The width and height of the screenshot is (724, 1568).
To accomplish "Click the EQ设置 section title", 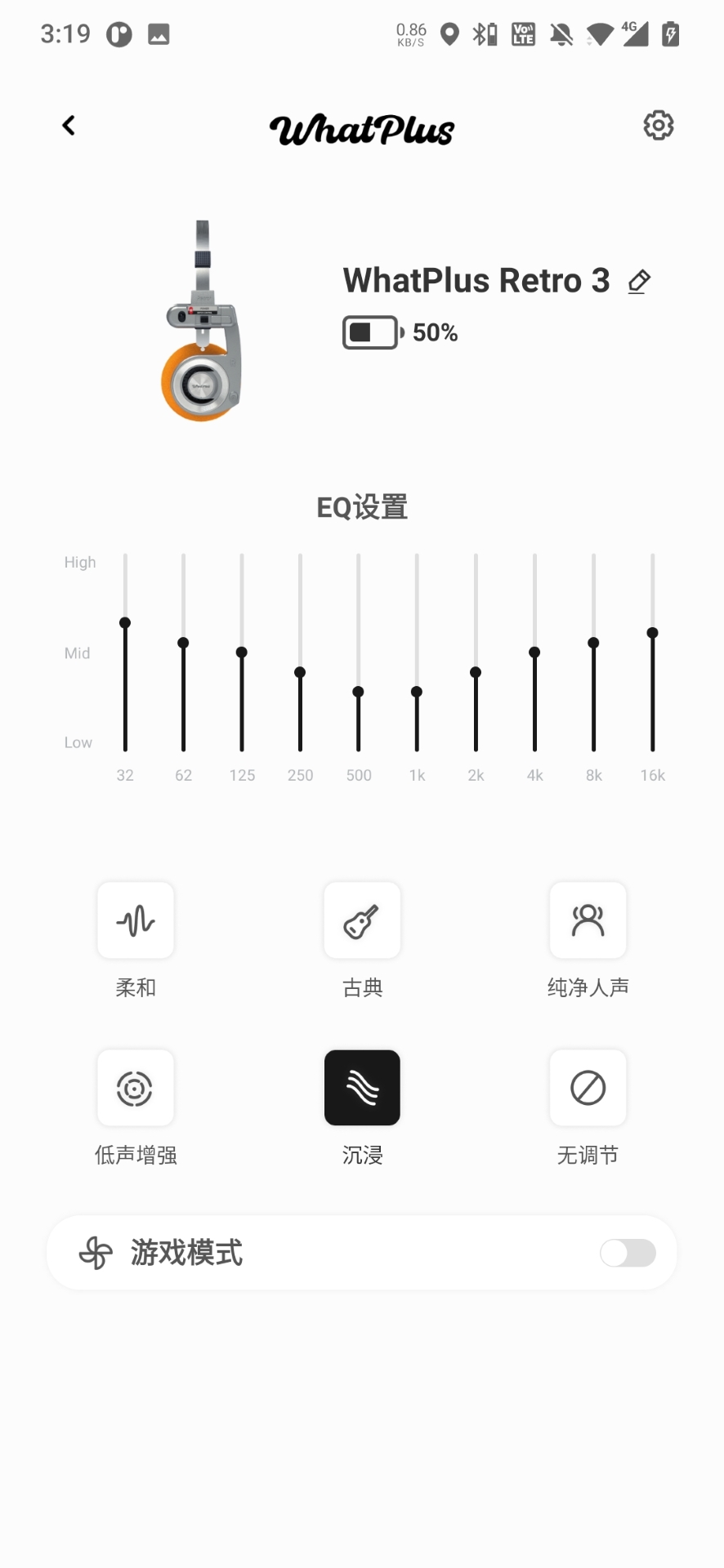I will tap(362, 506).
